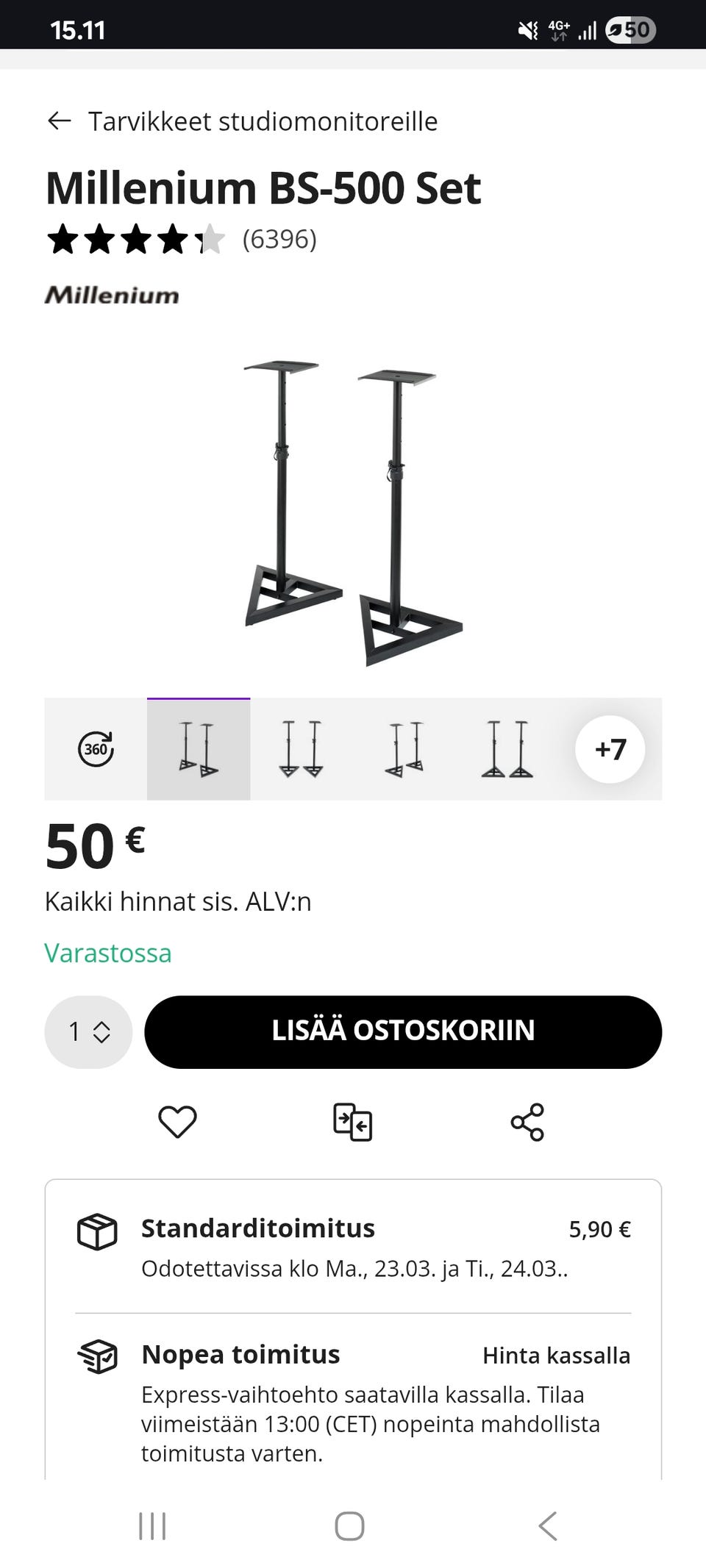Click the Nopea toimitus express delivery icon
The height and width of the screenshot is (1568, 706).
tap(99, 1355)
